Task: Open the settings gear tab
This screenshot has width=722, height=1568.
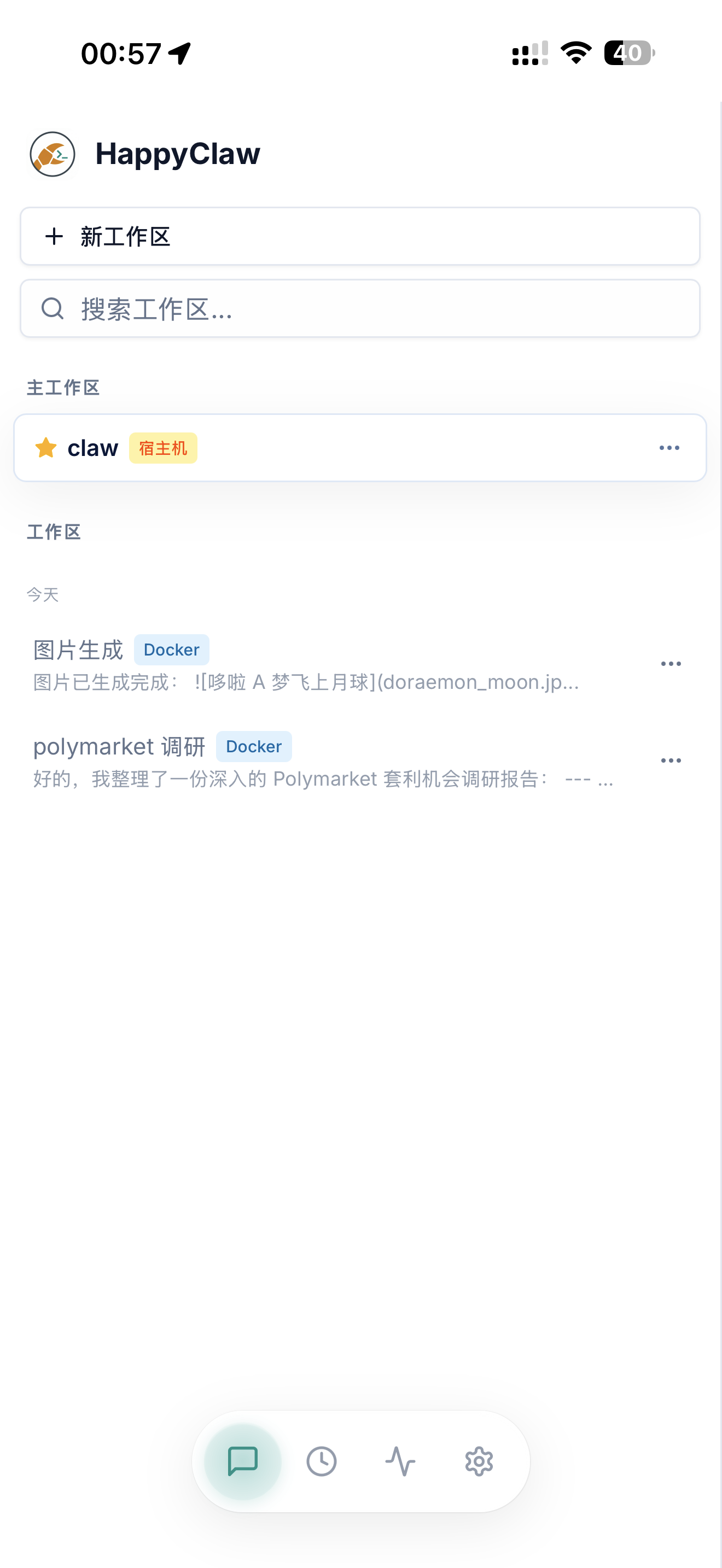Action: pos(479,1461)
